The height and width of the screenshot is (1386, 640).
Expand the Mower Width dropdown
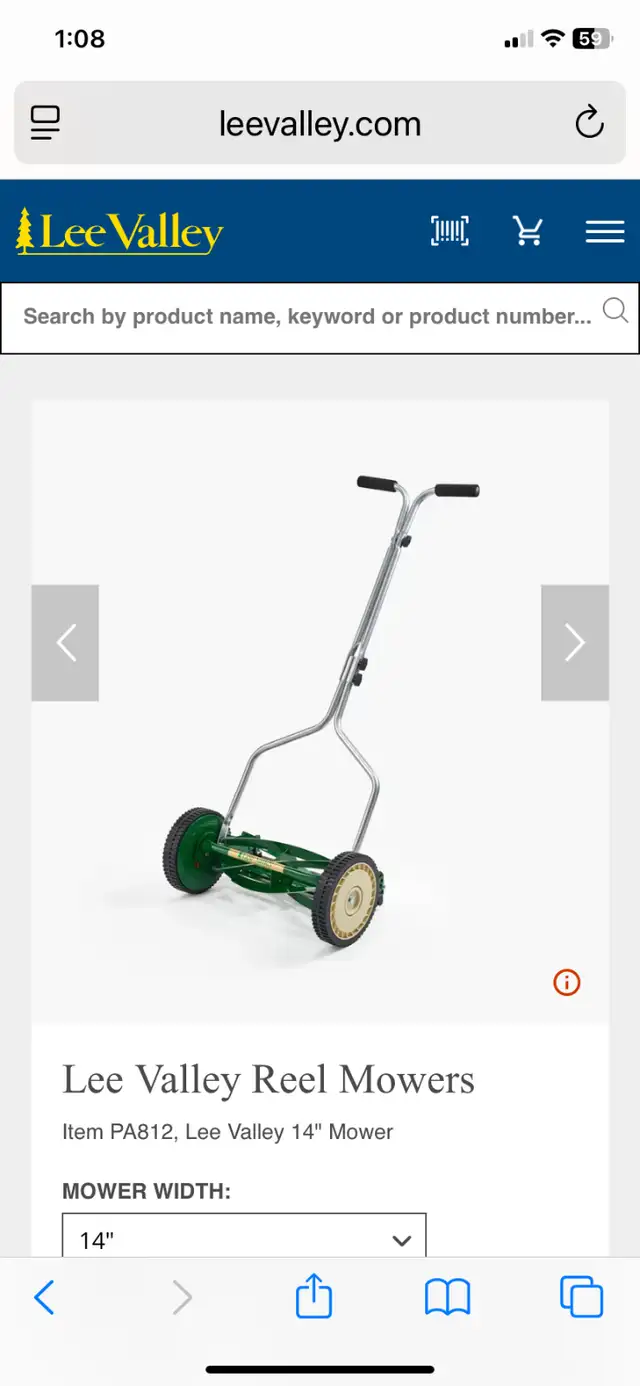[244, 1236]
